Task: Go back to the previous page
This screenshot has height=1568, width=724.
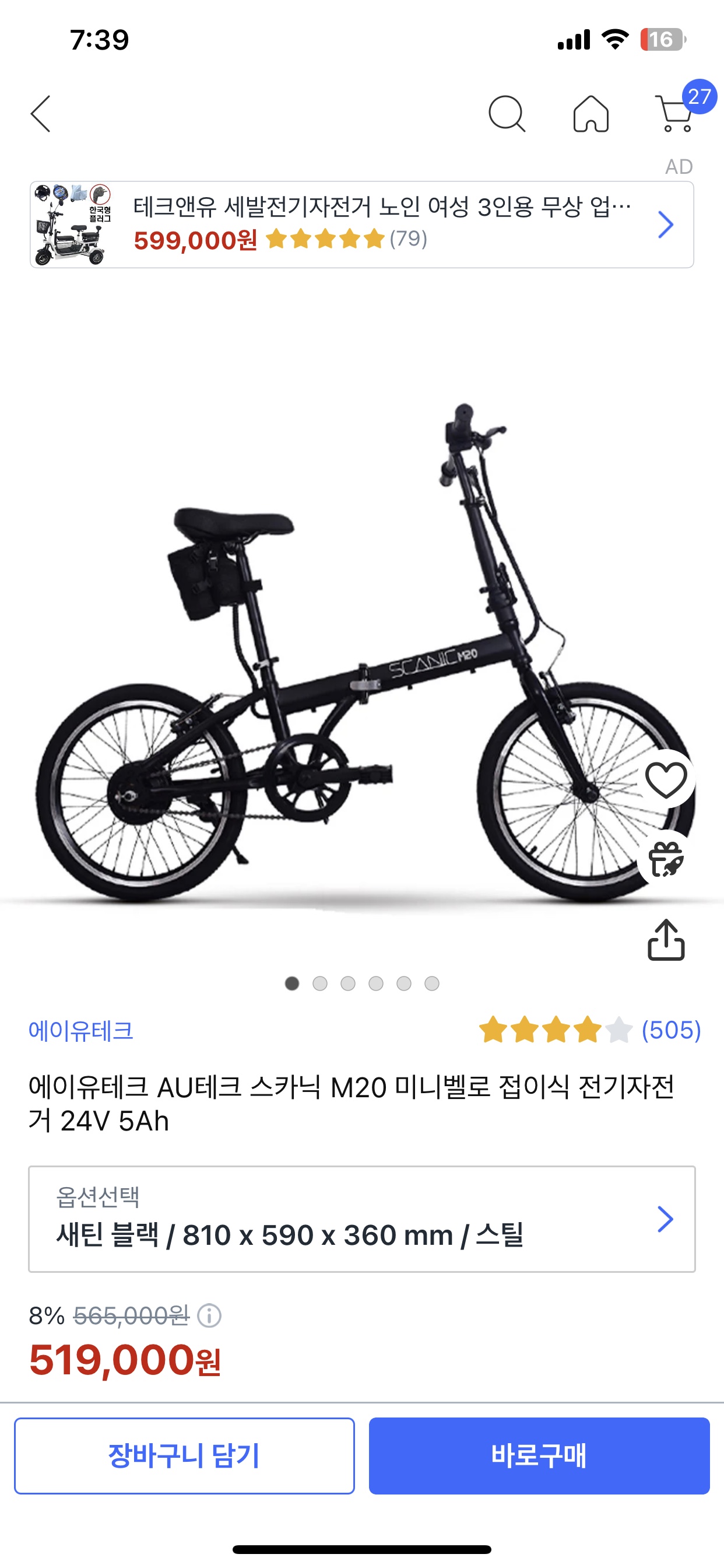Action: 41,114
